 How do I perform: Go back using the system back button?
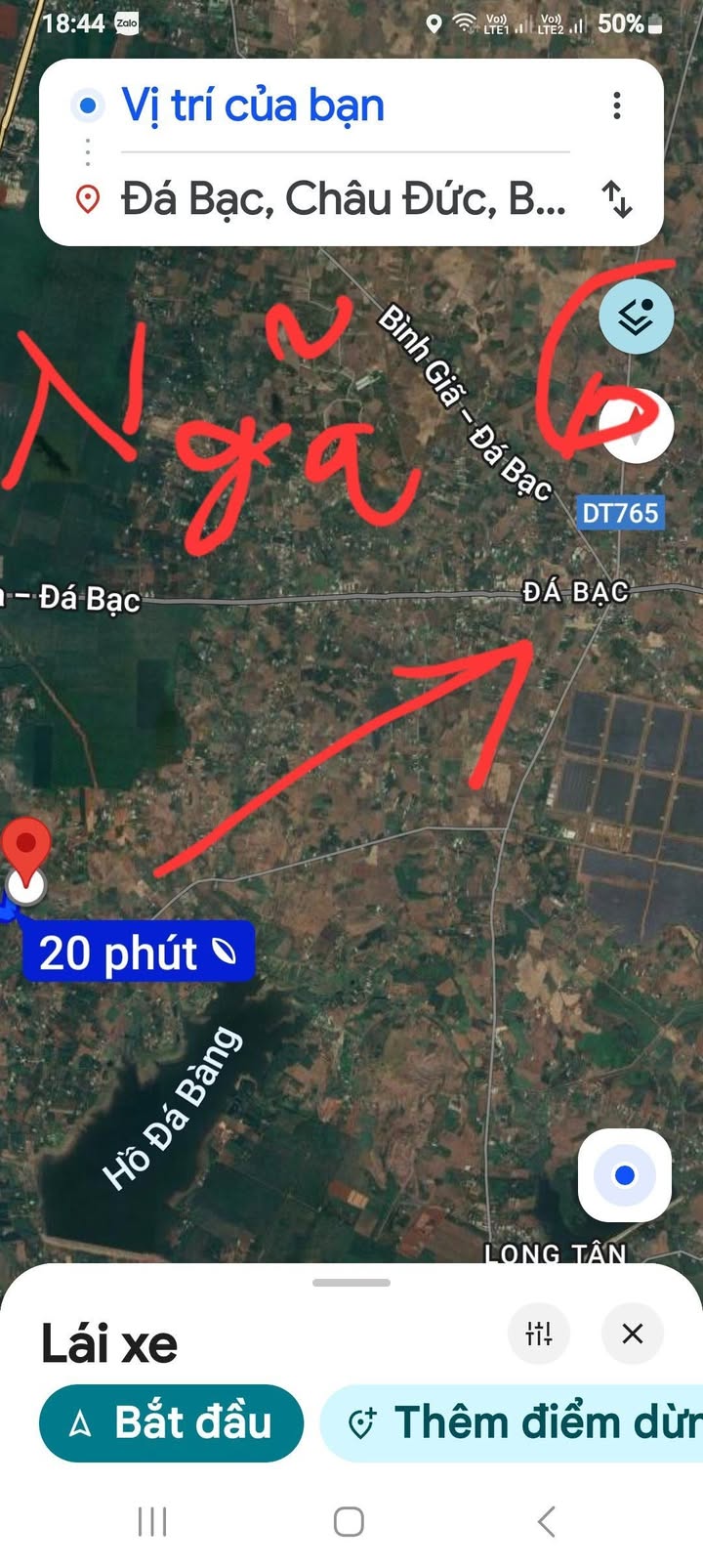[547, 1521]
